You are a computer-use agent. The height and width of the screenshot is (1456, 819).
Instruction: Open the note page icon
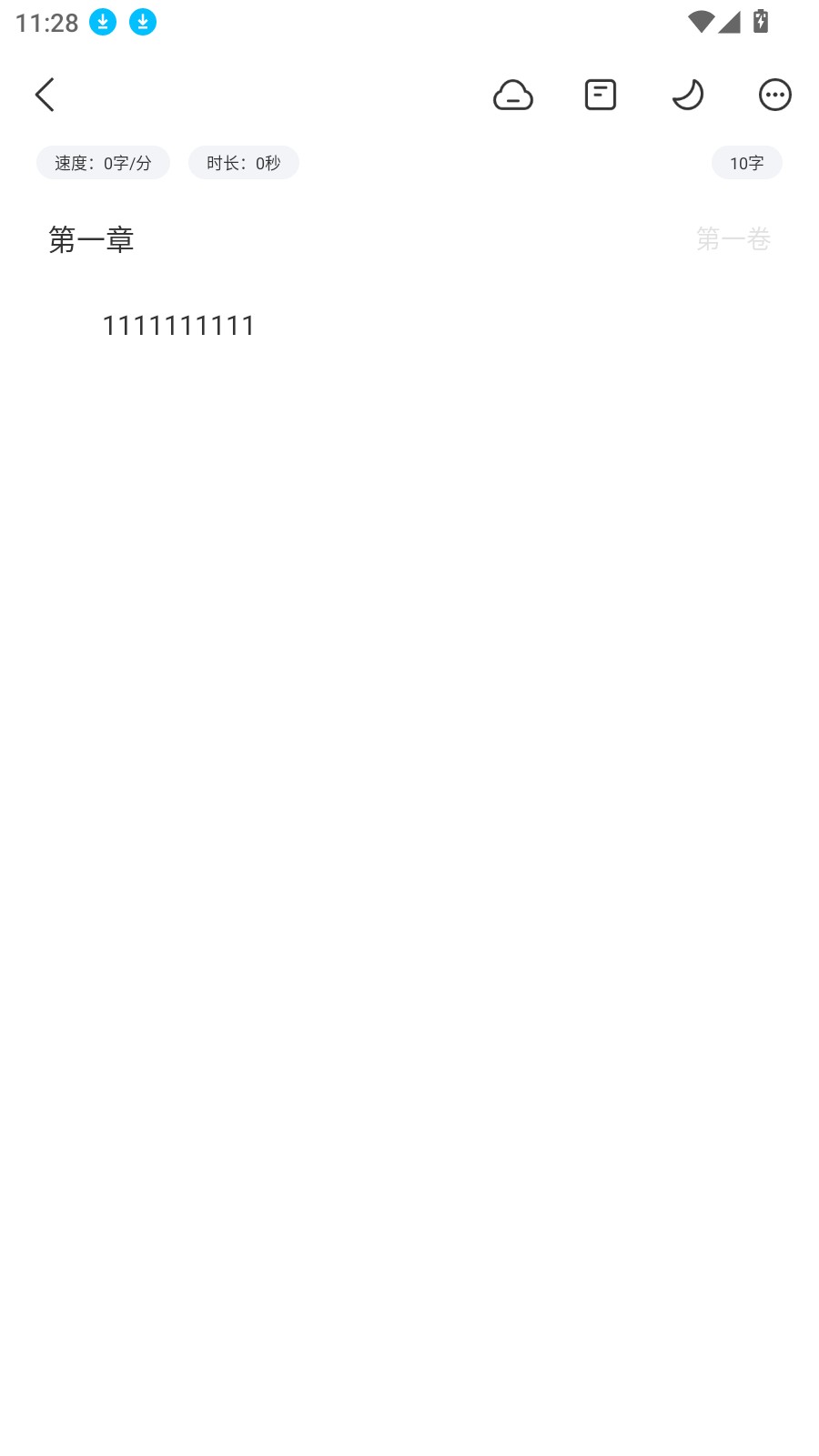tap(601, 95)
